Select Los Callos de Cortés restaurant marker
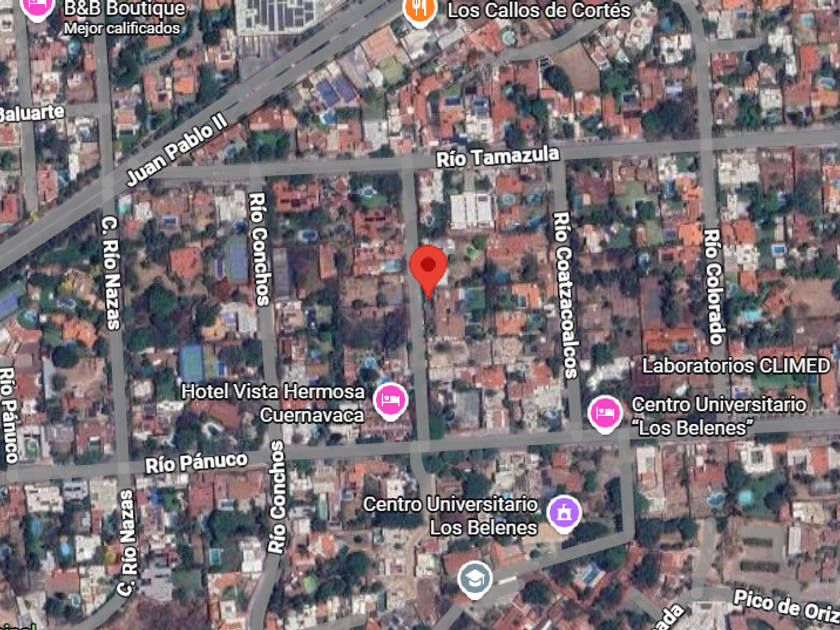 [419, 11]
